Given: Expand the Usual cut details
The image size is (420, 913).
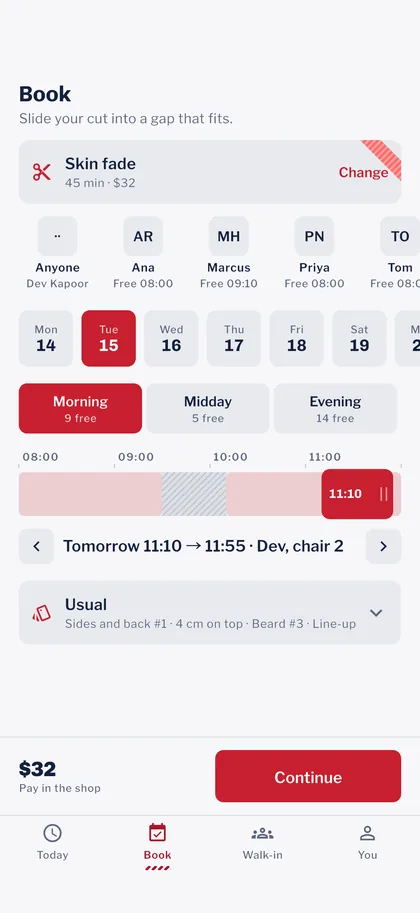Looking at the screenshot, I should (210, 613).
